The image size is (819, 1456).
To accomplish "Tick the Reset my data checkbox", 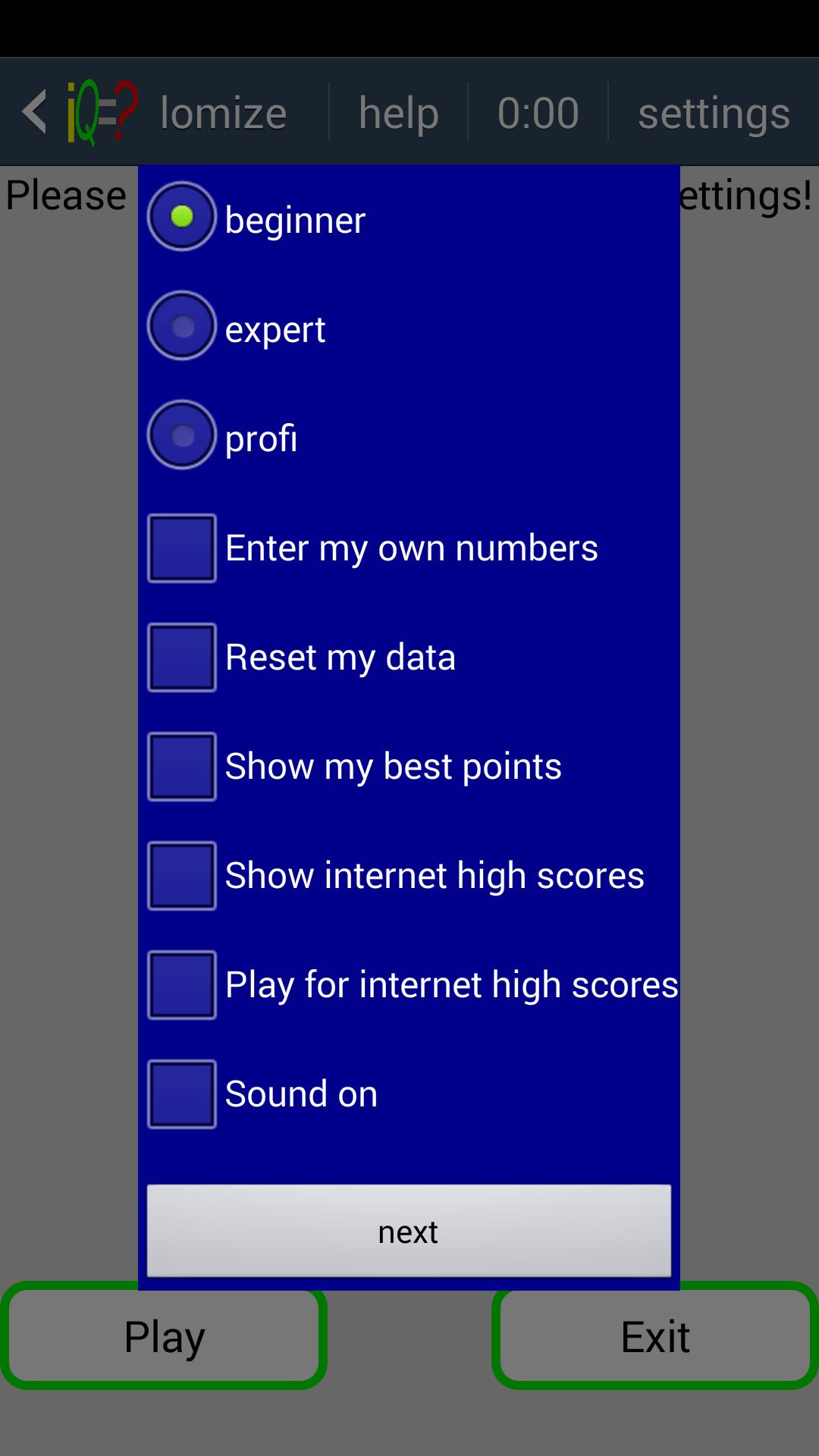I will coord(182,657).
